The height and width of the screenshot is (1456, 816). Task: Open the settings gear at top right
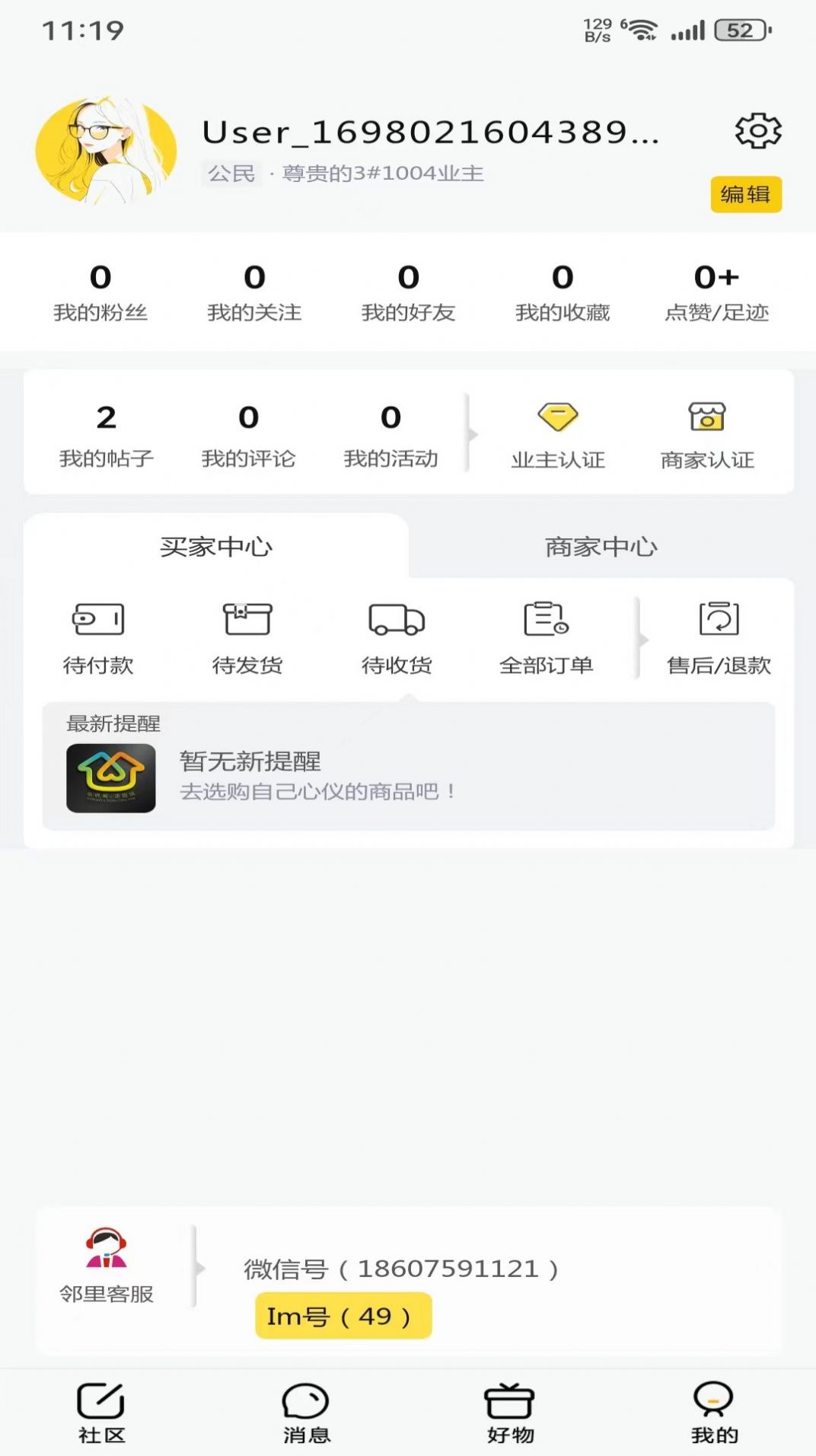(x=757, y=131)
